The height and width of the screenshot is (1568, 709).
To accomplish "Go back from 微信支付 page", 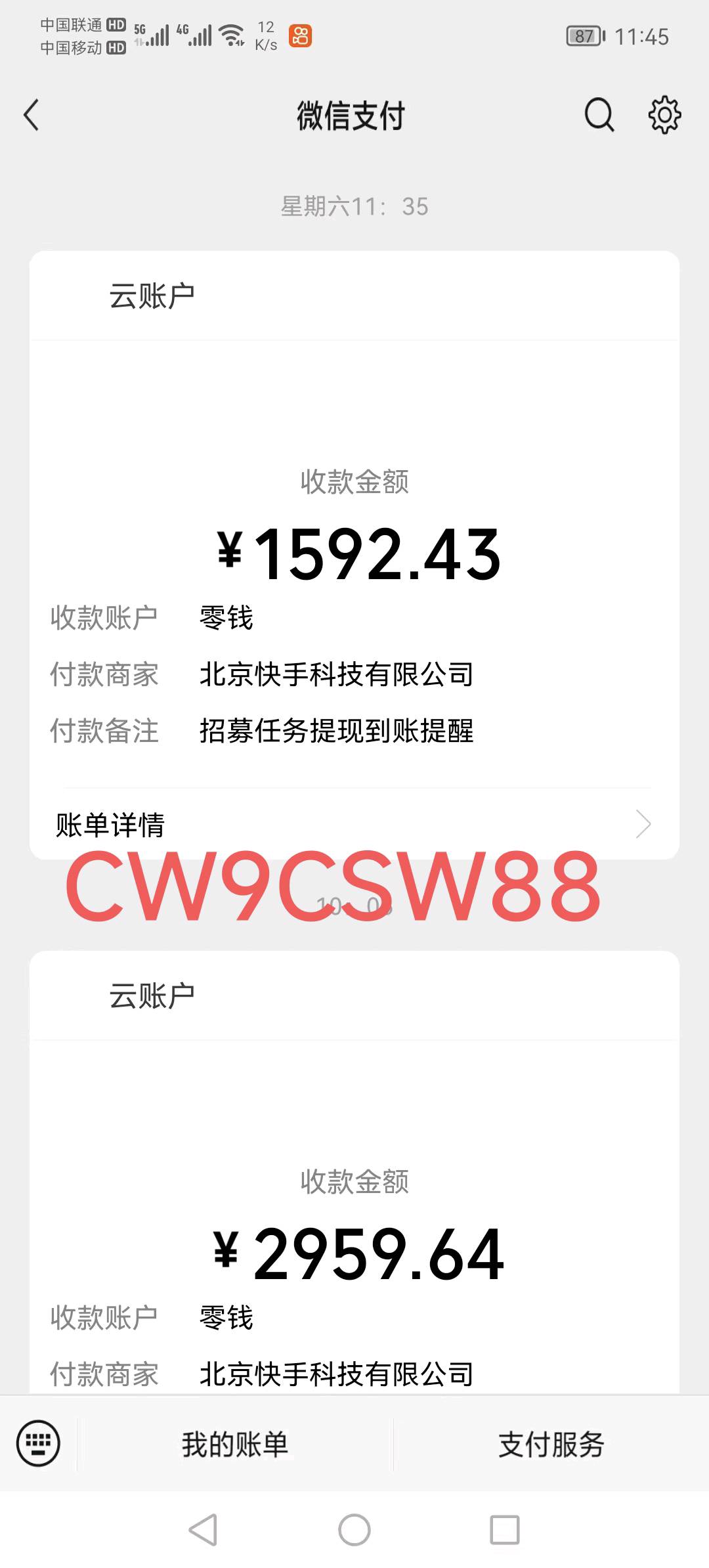I will point(32,116).
